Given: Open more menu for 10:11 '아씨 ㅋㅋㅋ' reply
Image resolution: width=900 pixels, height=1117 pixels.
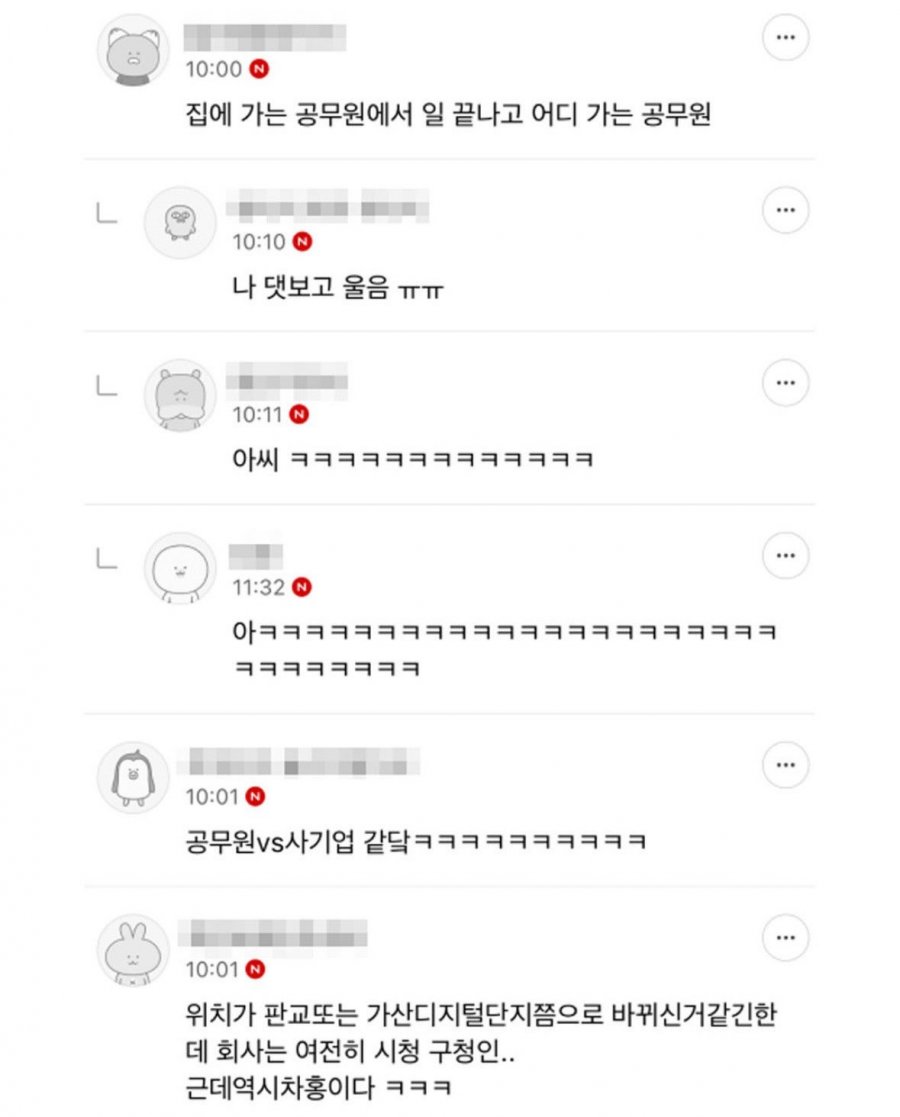Looking at the screenshot, I should [x=786, y=383].
